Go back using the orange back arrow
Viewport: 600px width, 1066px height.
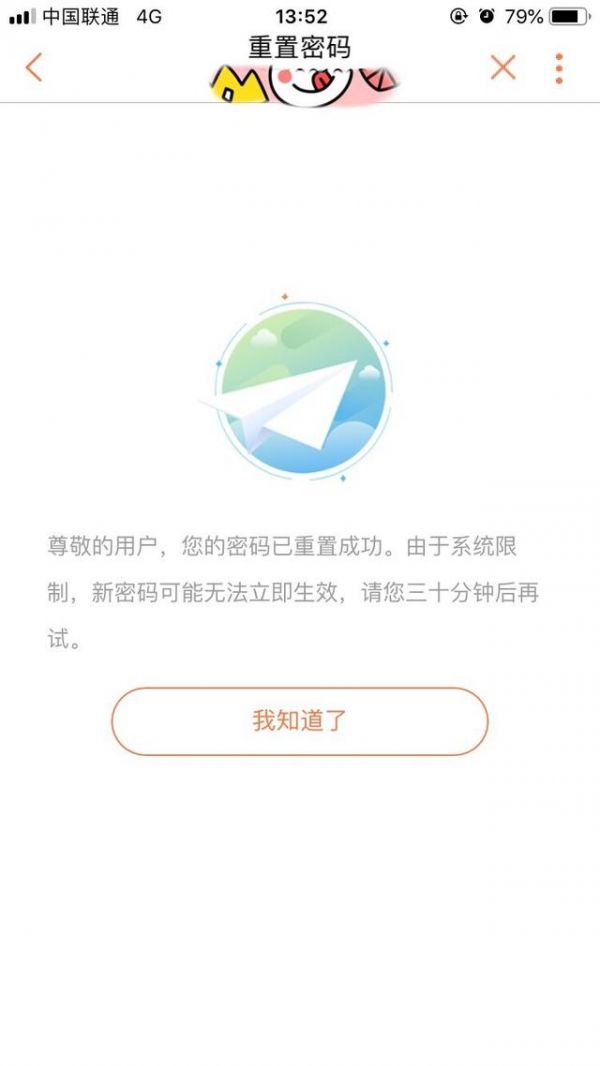[34, 68]
